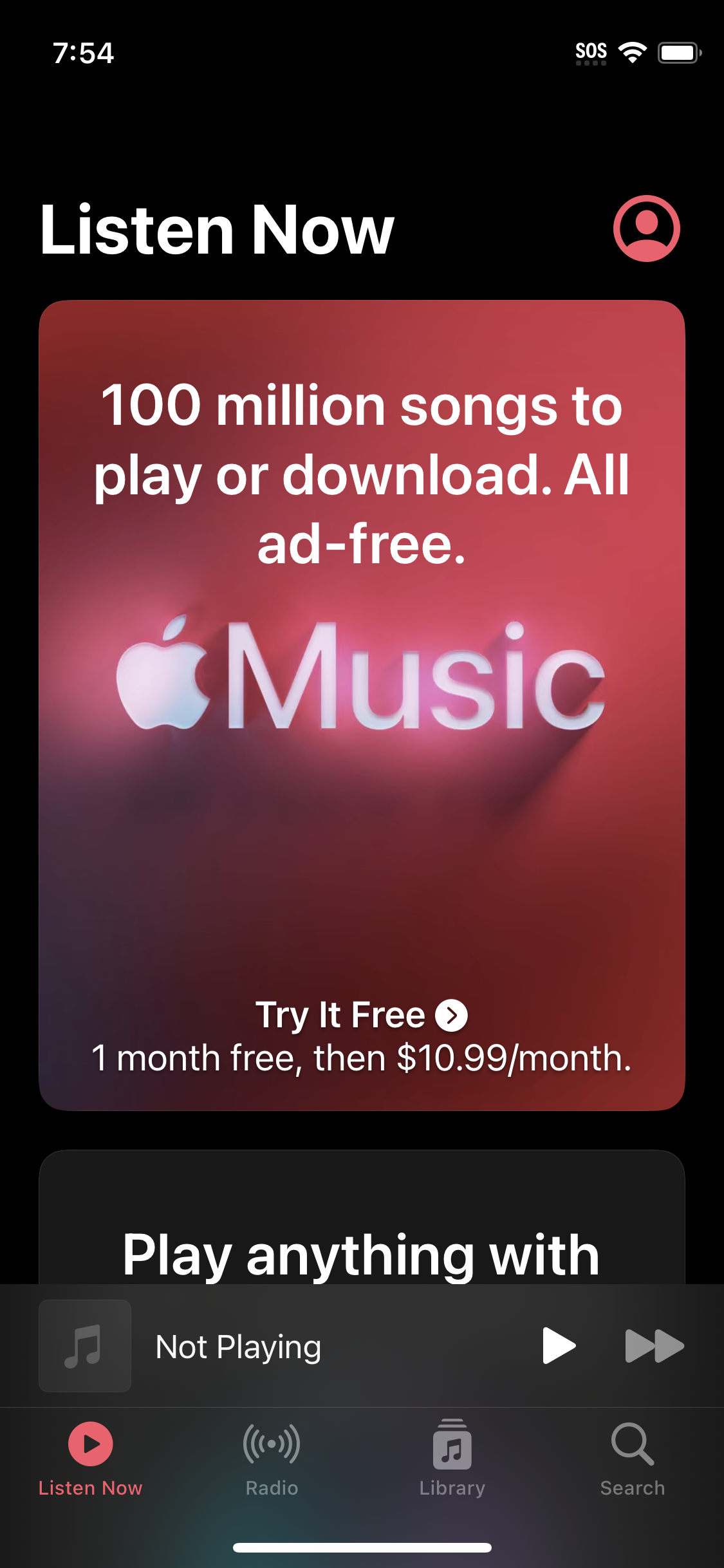Image resolution: width=724 pixels, height=1568 pixels.
Task: Tap the Apple Music promotional banner
Action: (x=362, y=708)
